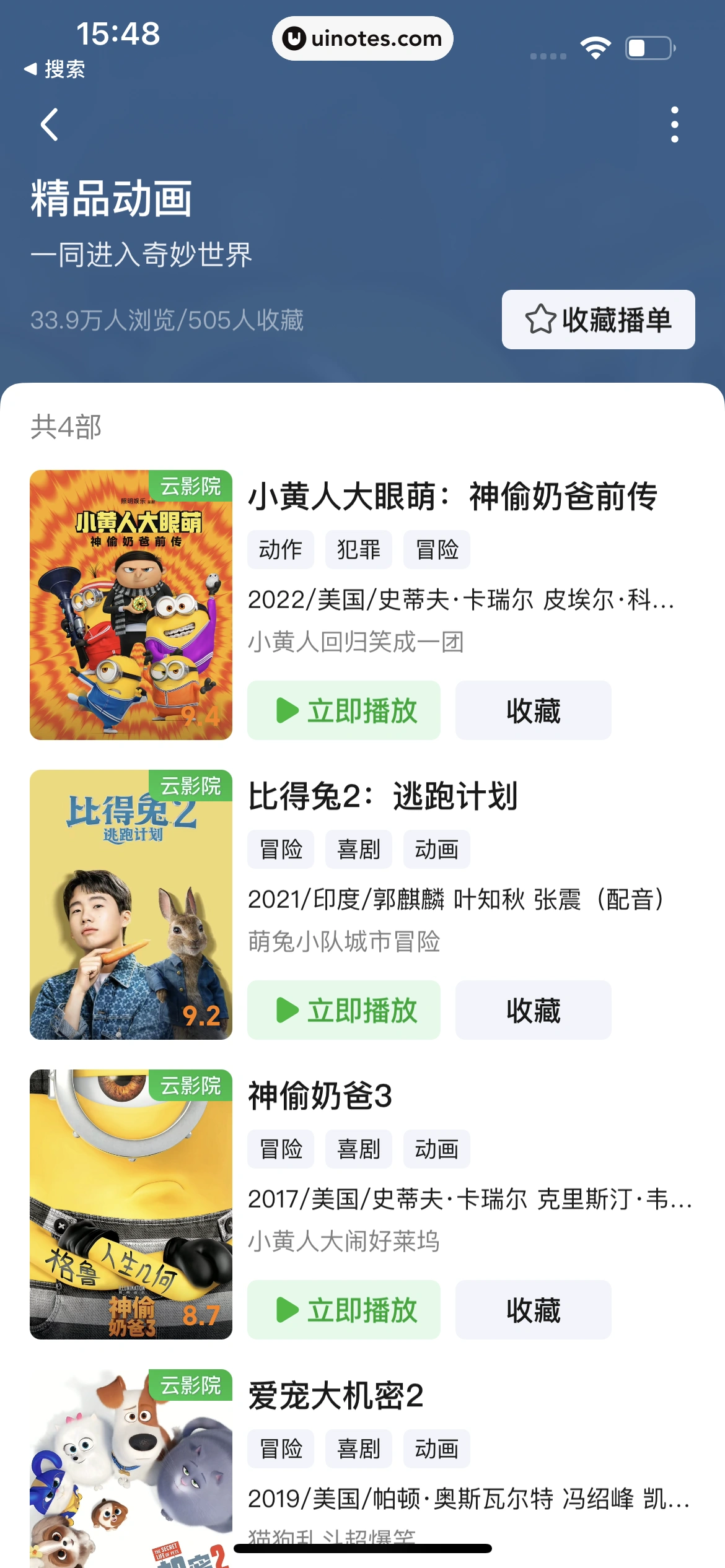Viewport: 725px width, 1568px height.
Task: Tap the Wi-Fi icon in status bar
Action: pyautogui.click(x=595, y=46)
